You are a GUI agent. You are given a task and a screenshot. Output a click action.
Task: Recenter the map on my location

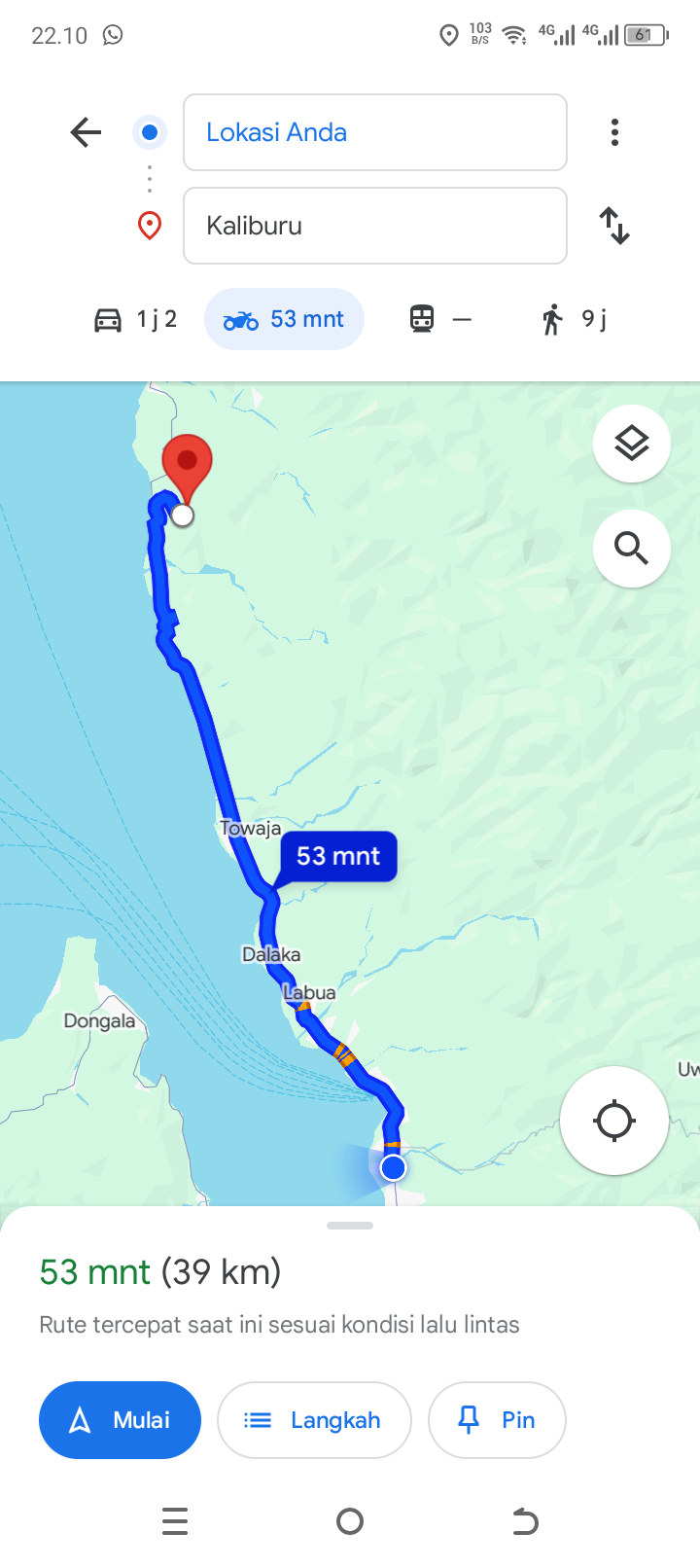(x=614, y=1121)
